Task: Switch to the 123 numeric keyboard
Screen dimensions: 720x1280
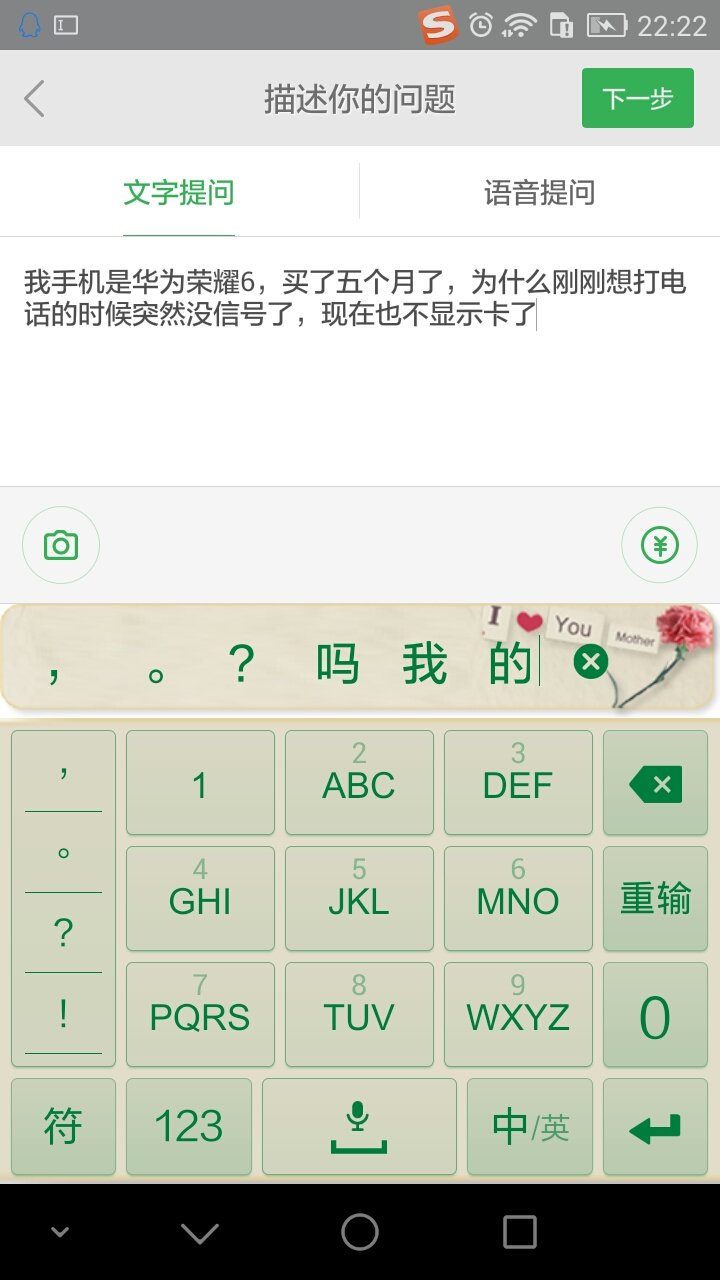Action: tap(189, 1127)
